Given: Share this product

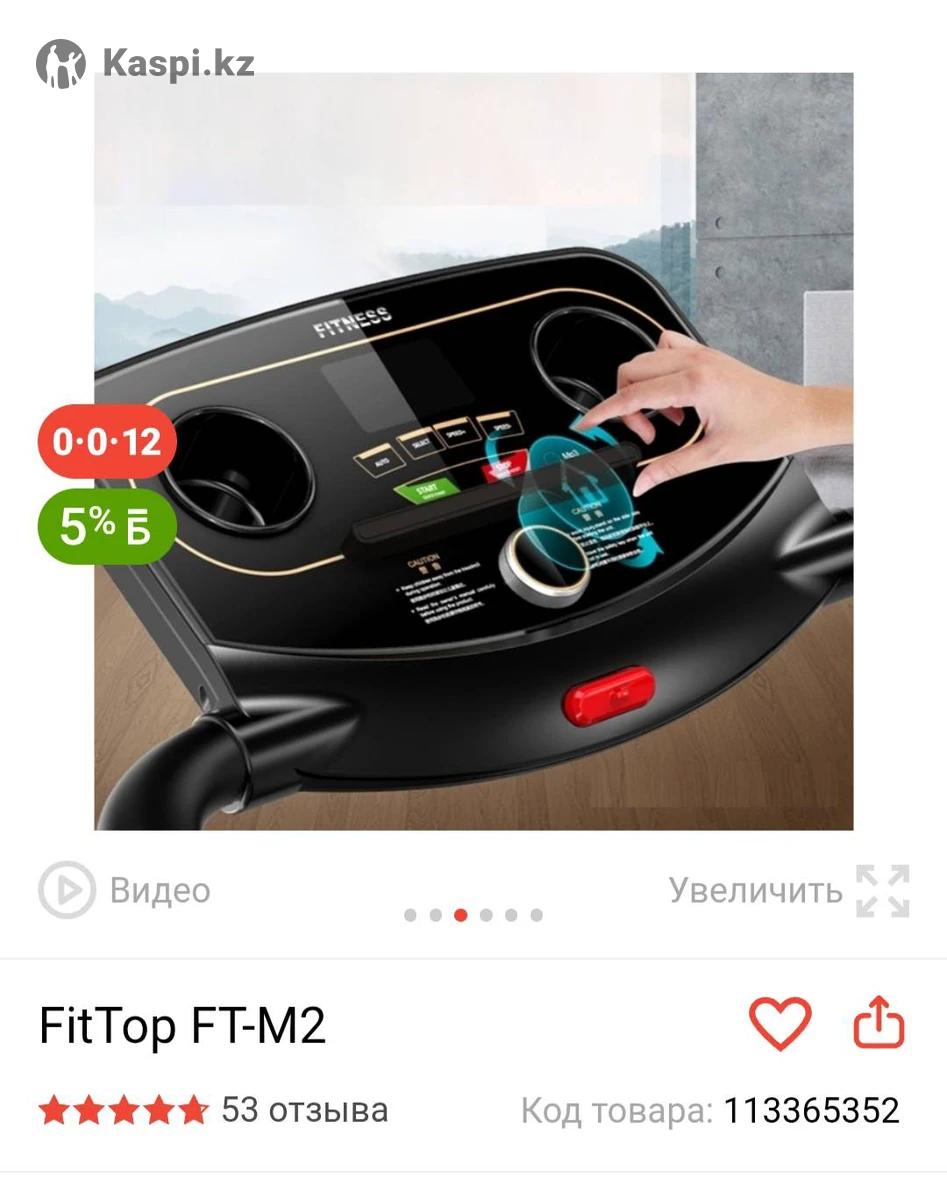Looking at the screenshot, I should [x=878, y=1025].
